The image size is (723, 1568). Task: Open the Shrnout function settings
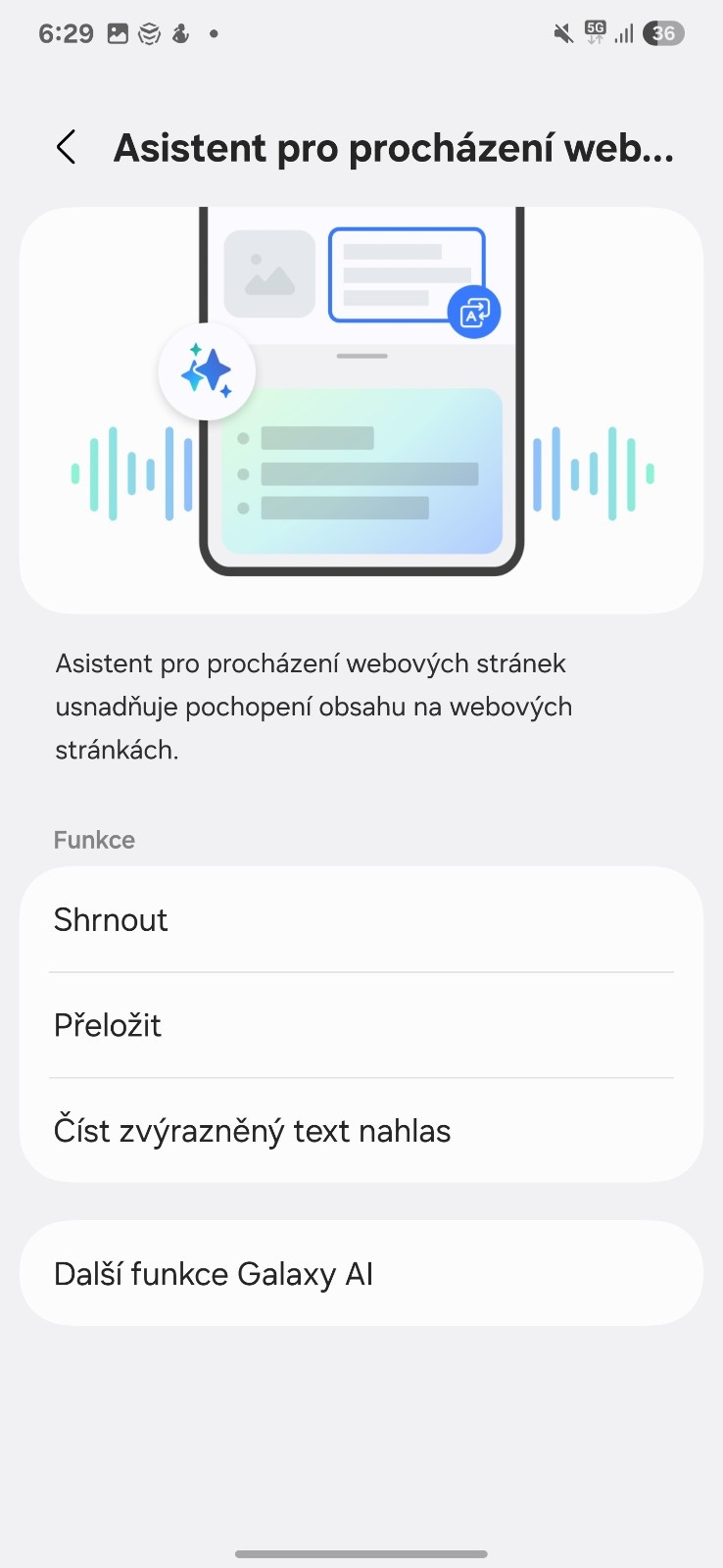click(x=361, y=919)
